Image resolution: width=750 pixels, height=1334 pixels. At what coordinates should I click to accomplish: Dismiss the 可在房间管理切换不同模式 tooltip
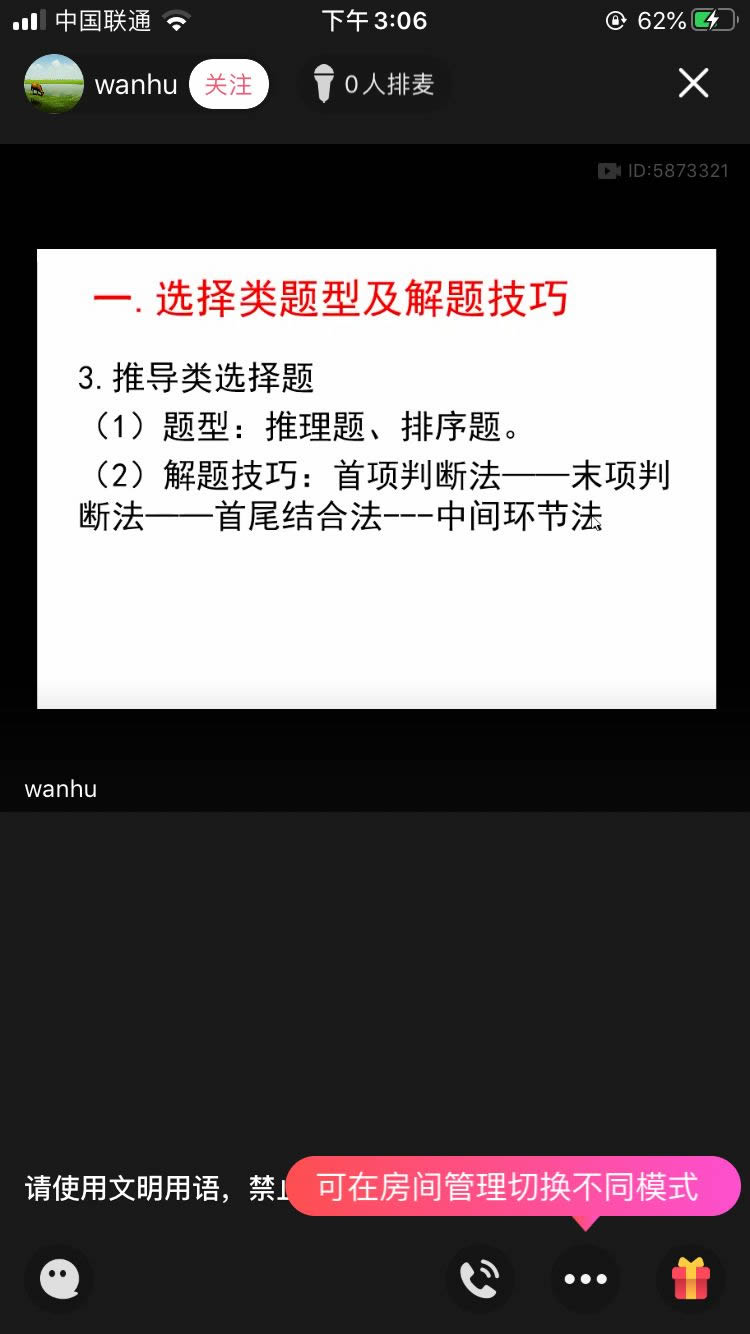click(x=513, y=1187)
